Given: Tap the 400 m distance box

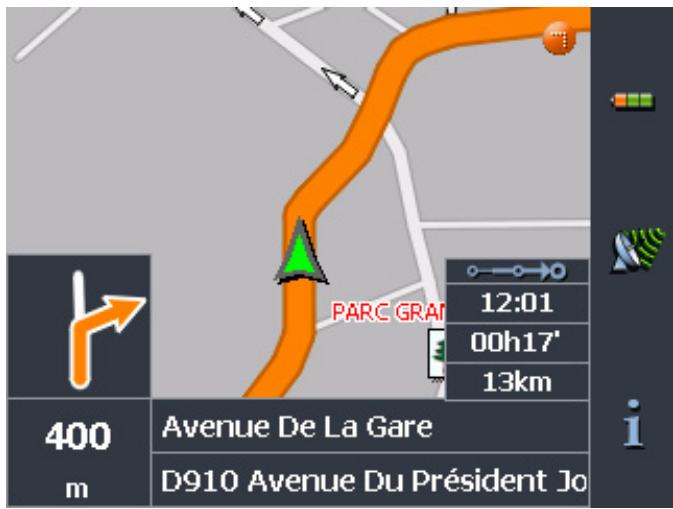Looking at the screenshot, I should point(79,453).
